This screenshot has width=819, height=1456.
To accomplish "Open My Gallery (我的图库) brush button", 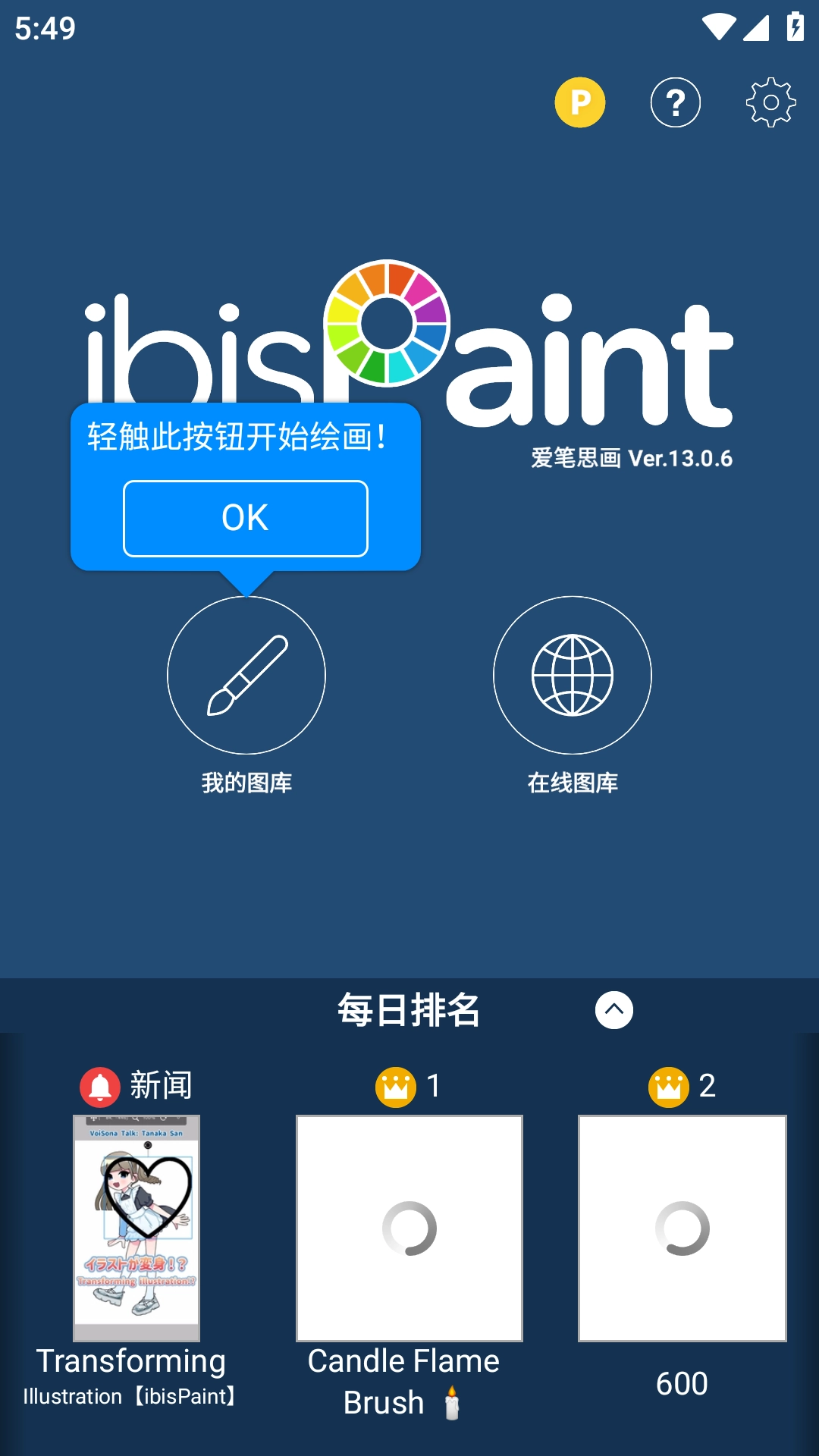I will (246, 675).
